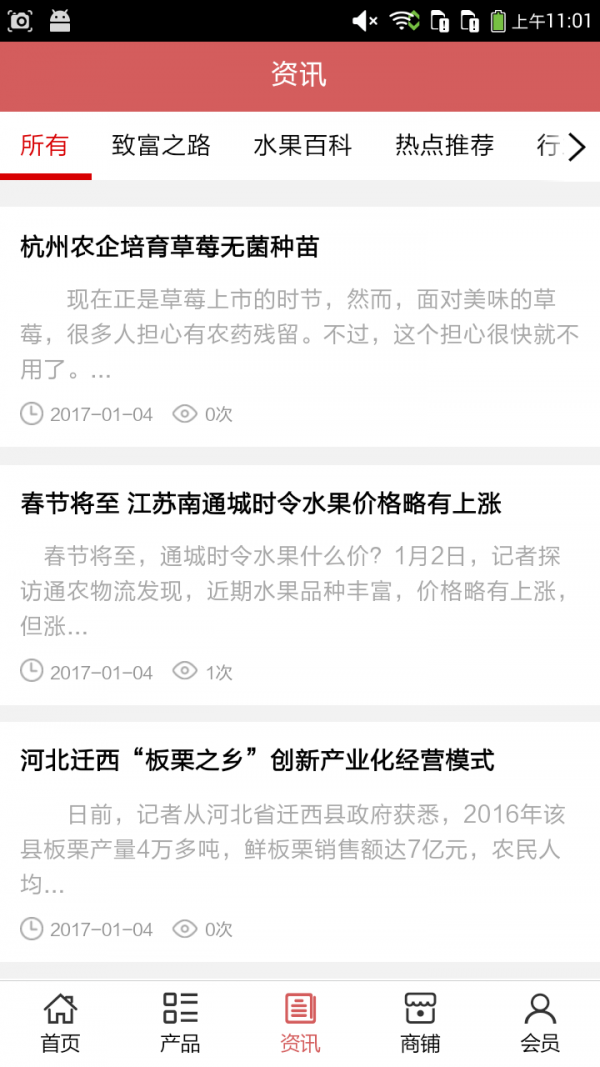600x1067 pixels.
Task: Open the 商铺 shops tab
Action: click(420, 1023)
